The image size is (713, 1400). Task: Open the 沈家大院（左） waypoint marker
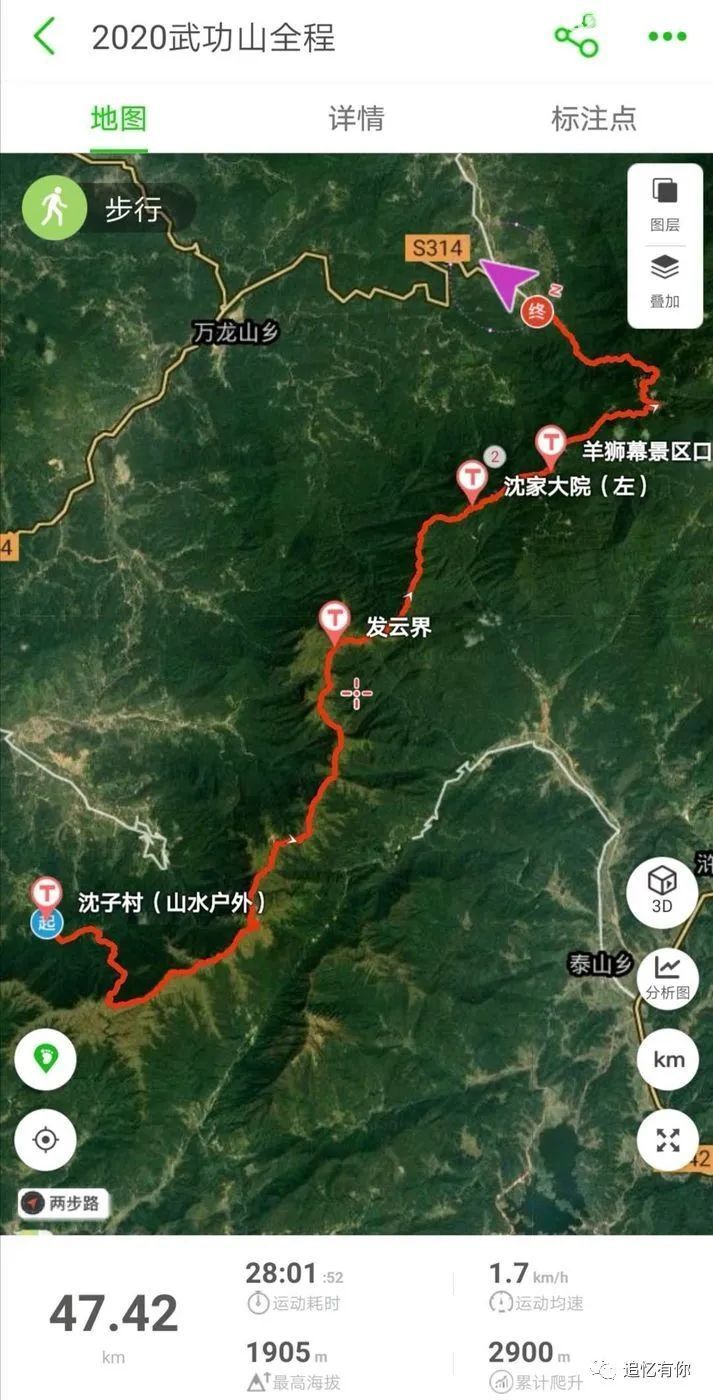[x=472, y=479]
